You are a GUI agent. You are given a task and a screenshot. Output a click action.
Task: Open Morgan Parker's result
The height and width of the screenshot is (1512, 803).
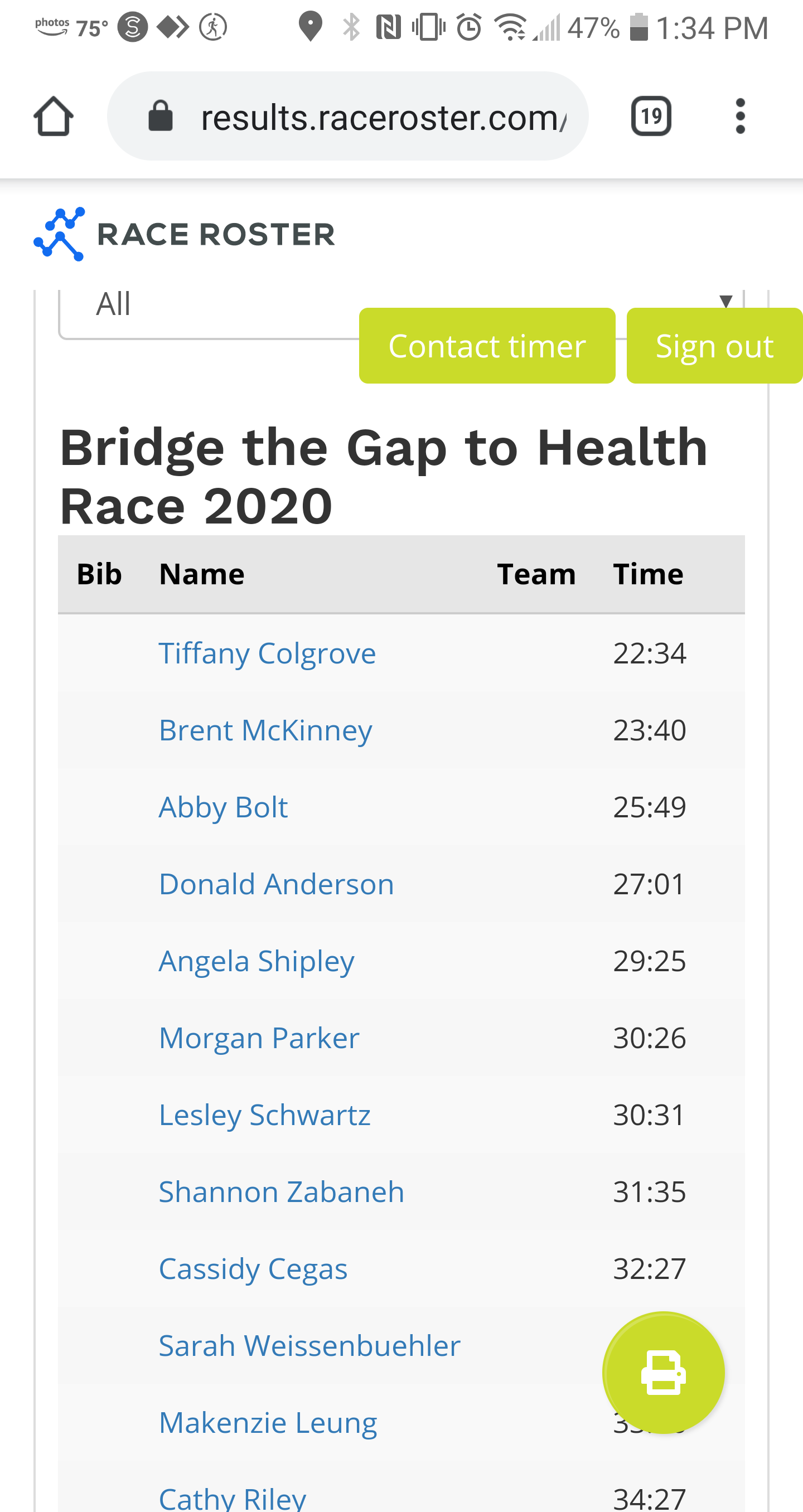pos(259,1038)
